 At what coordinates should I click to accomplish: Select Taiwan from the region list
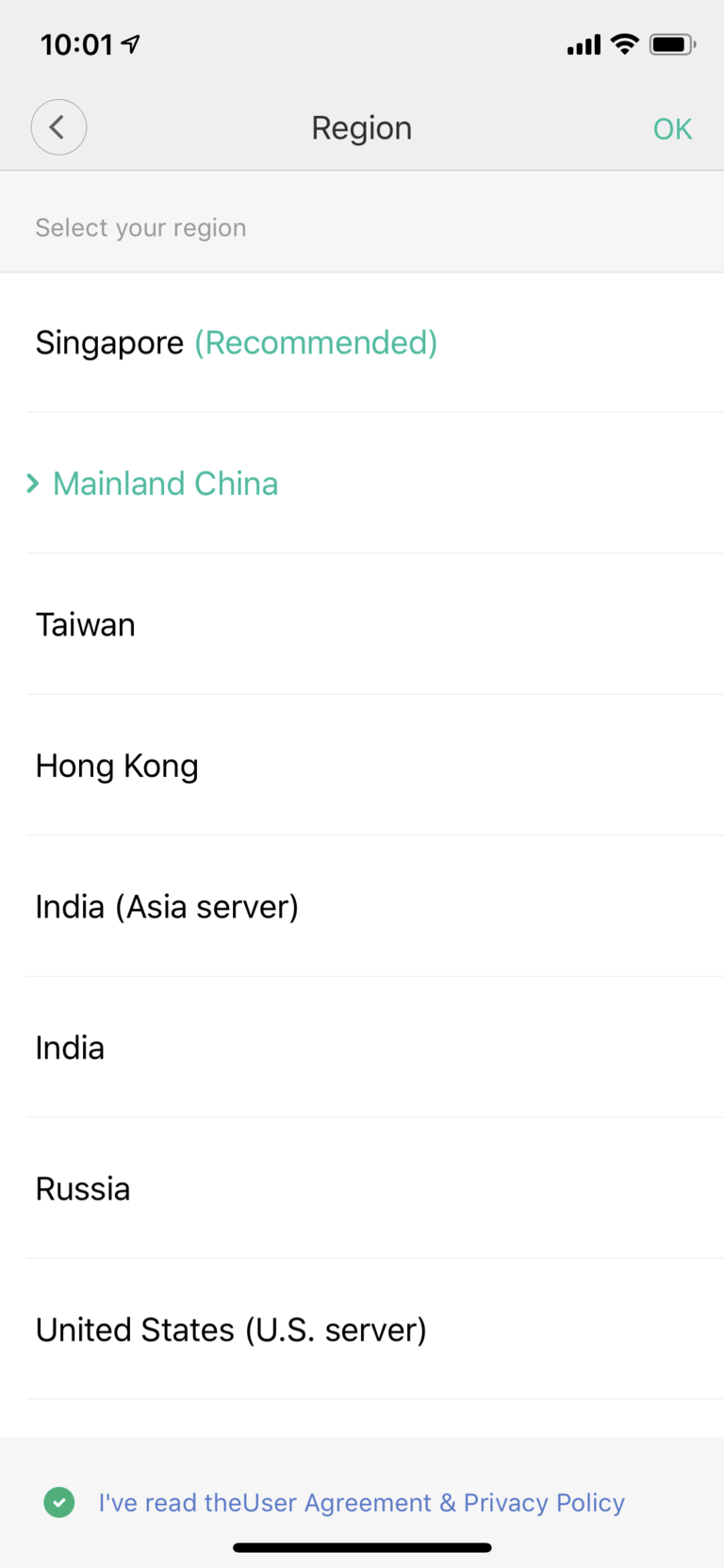click(x=86, y=624)
